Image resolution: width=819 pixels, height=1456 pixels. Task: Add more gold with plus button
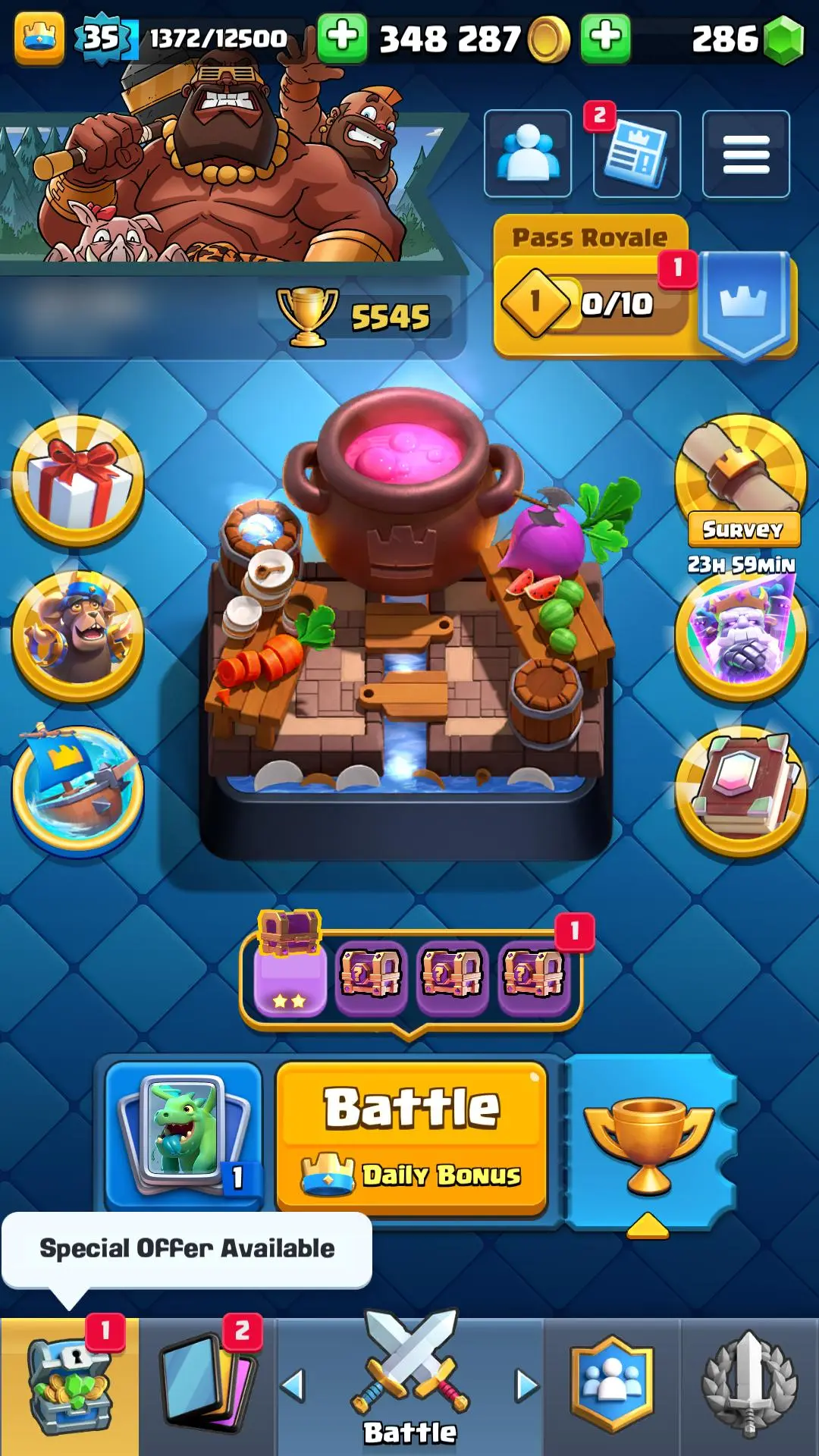click(342, 37)
